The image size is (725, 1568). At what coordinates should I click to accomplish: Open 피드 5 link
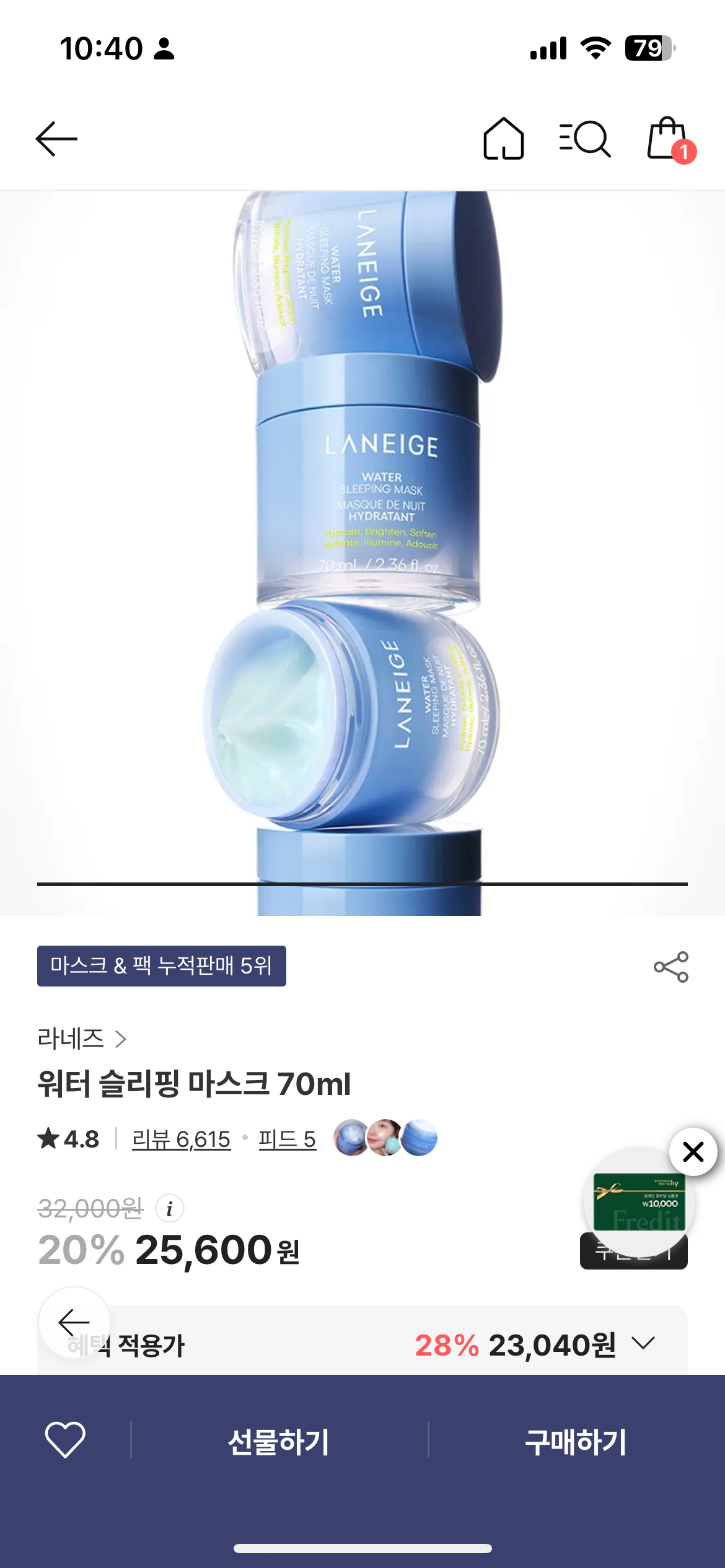click(287, 1139)
